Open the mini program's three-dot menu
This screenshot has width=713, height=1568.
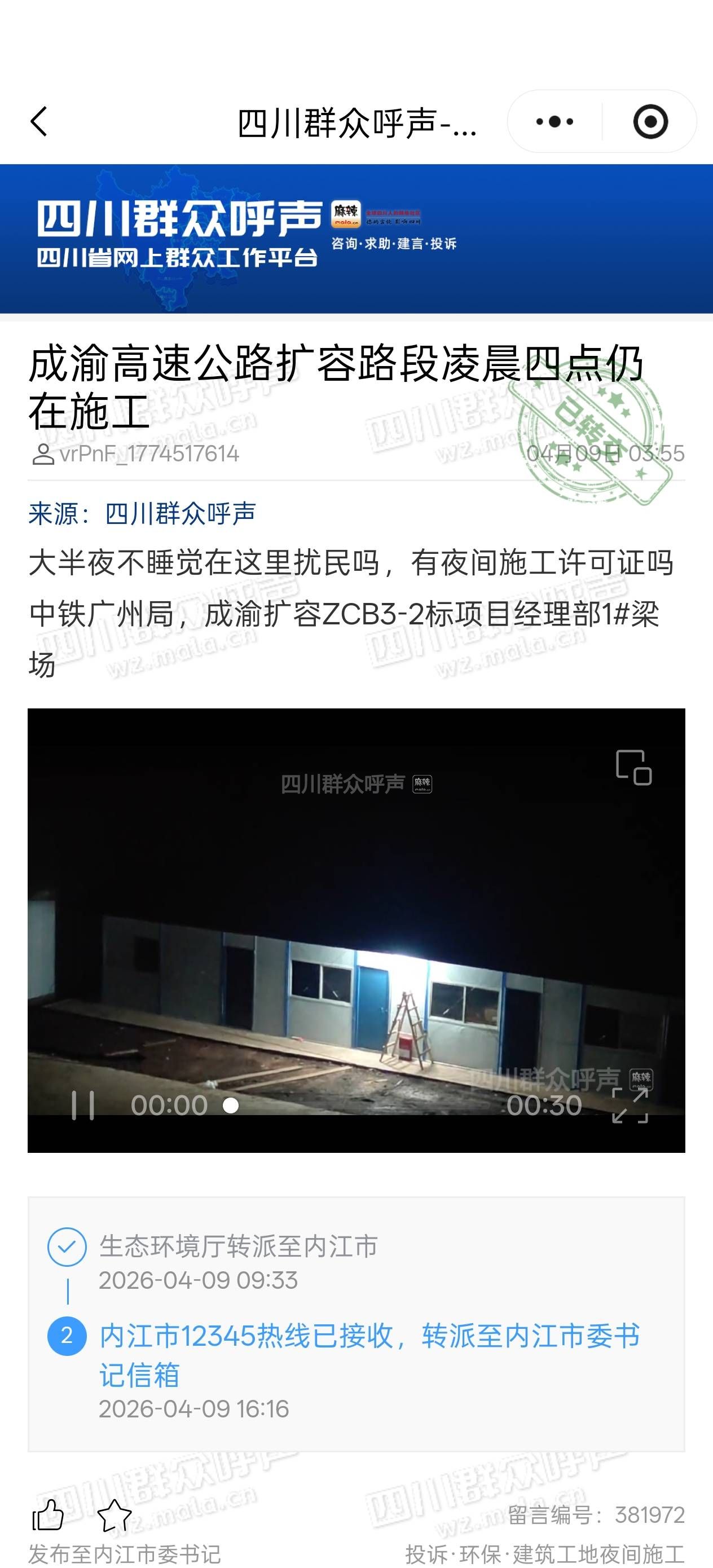(x=554, y=122)
